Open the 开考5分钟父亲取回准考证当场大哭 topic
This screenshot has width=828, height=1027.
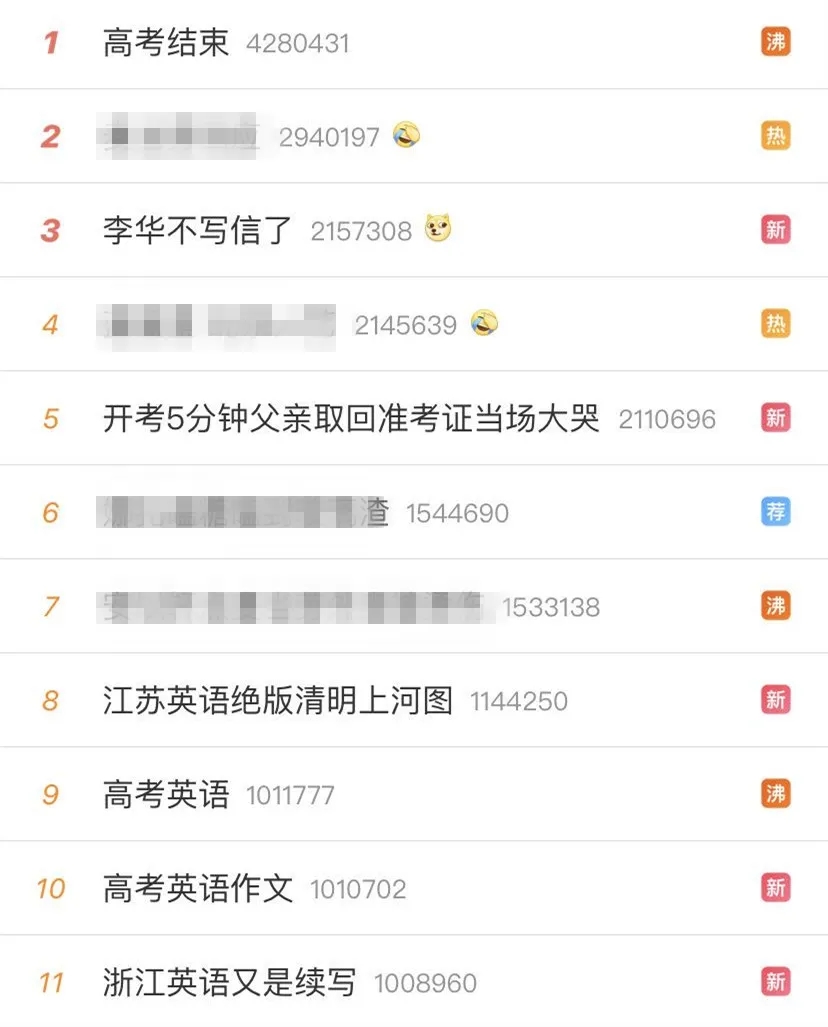350,418
